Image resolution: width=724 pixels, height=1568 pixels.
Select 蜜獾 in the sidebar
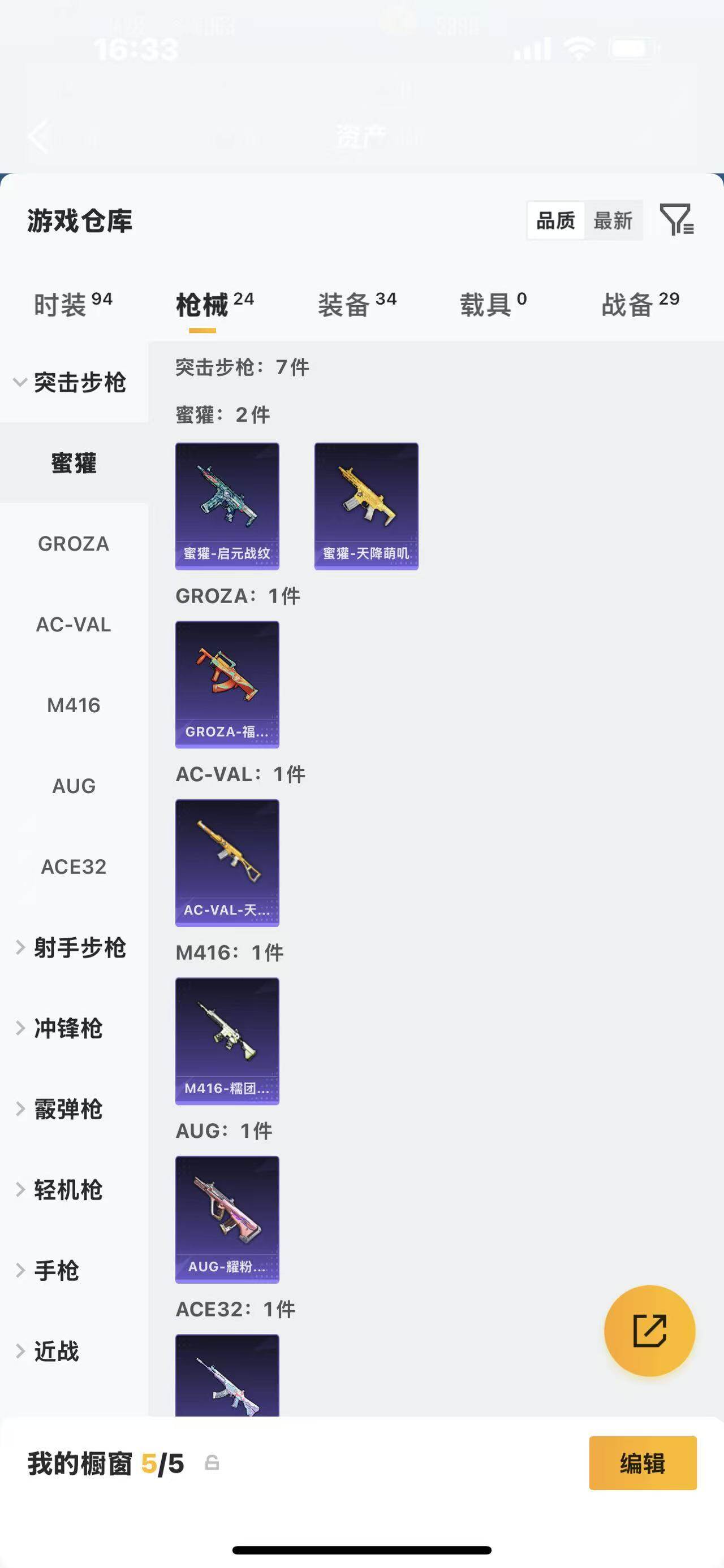73,462
